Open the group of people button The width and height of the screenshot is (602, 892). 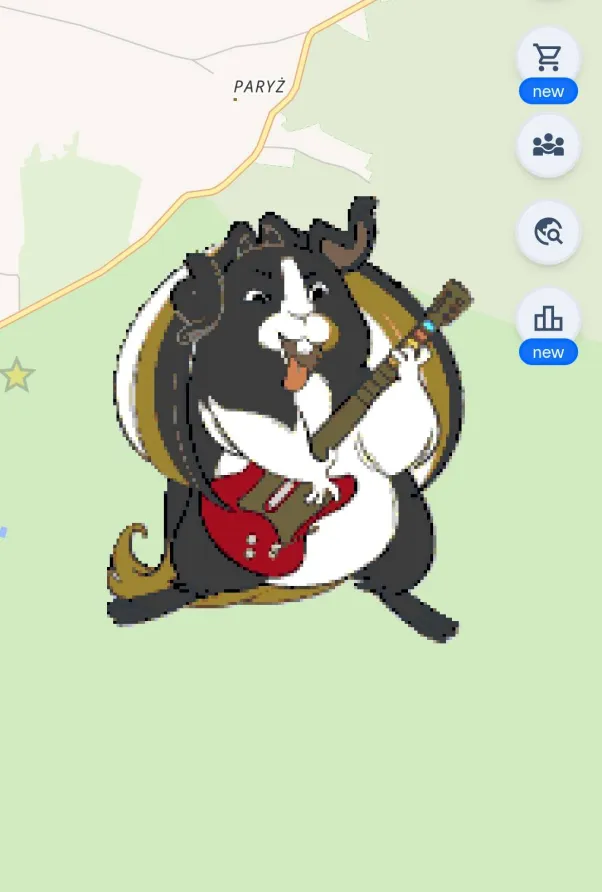(548, 146)
